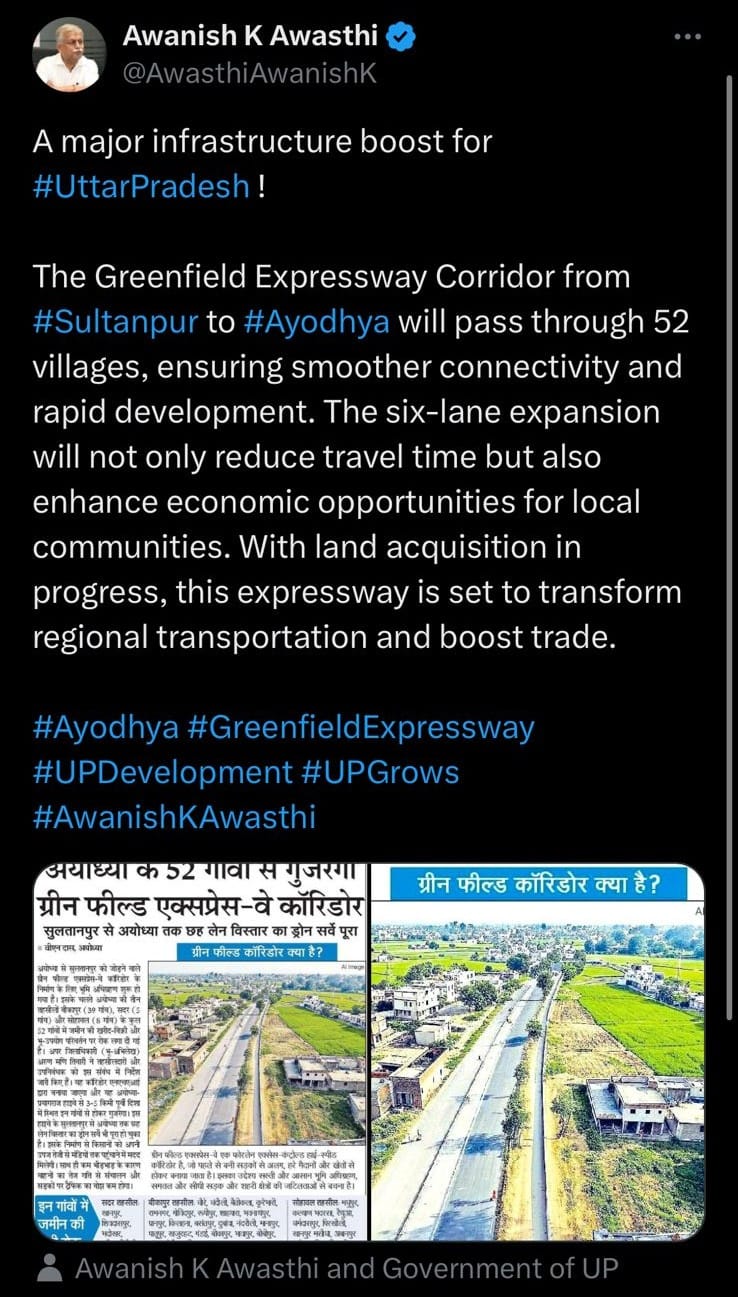Open the right aerial road image
The height and width of the screenshot is (1297, 738).
coord(539,1052)
